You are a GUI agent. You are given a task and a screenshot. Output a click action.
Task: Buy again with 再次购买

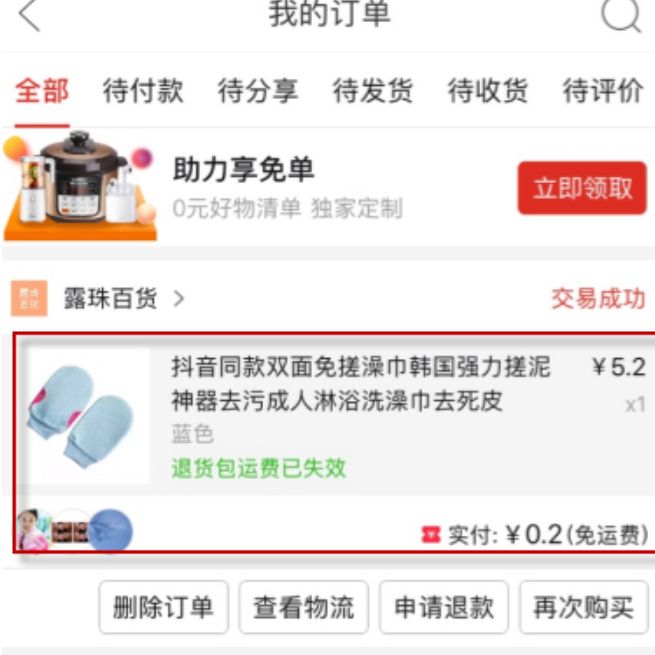[x=583, y=607]
